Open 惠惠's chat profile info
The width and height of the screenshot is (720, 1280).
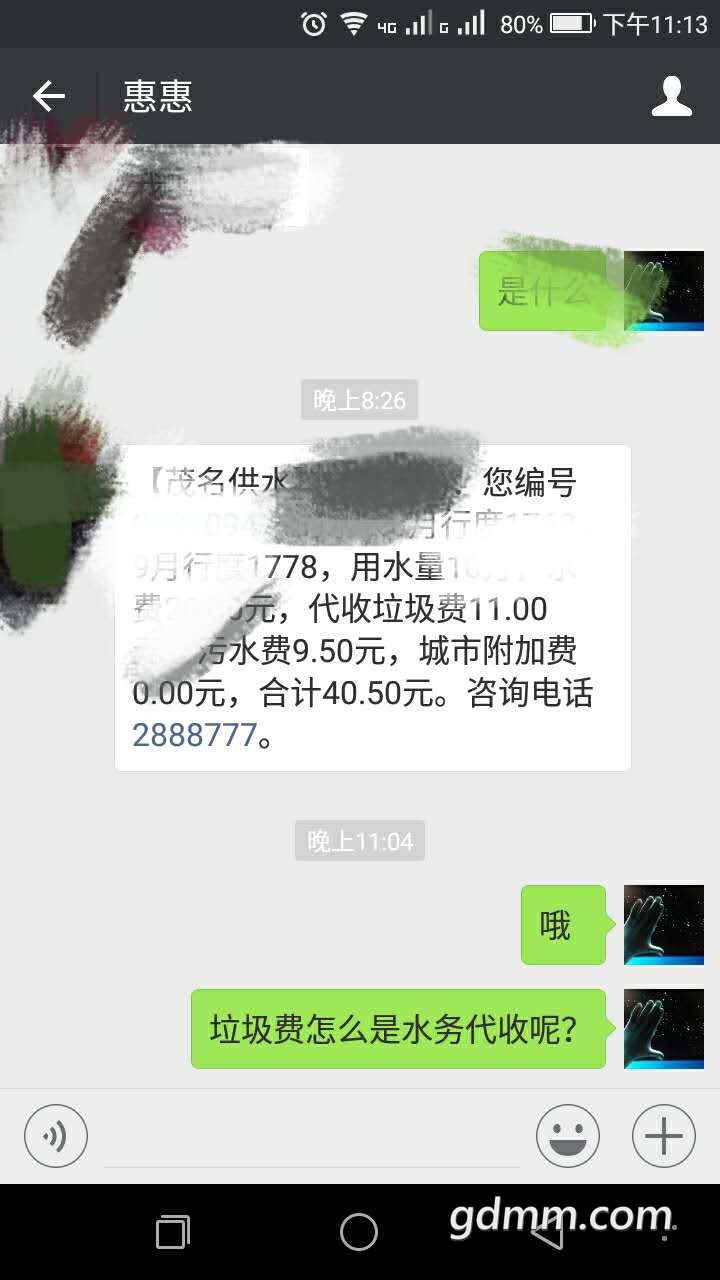[x=671, y=96]
